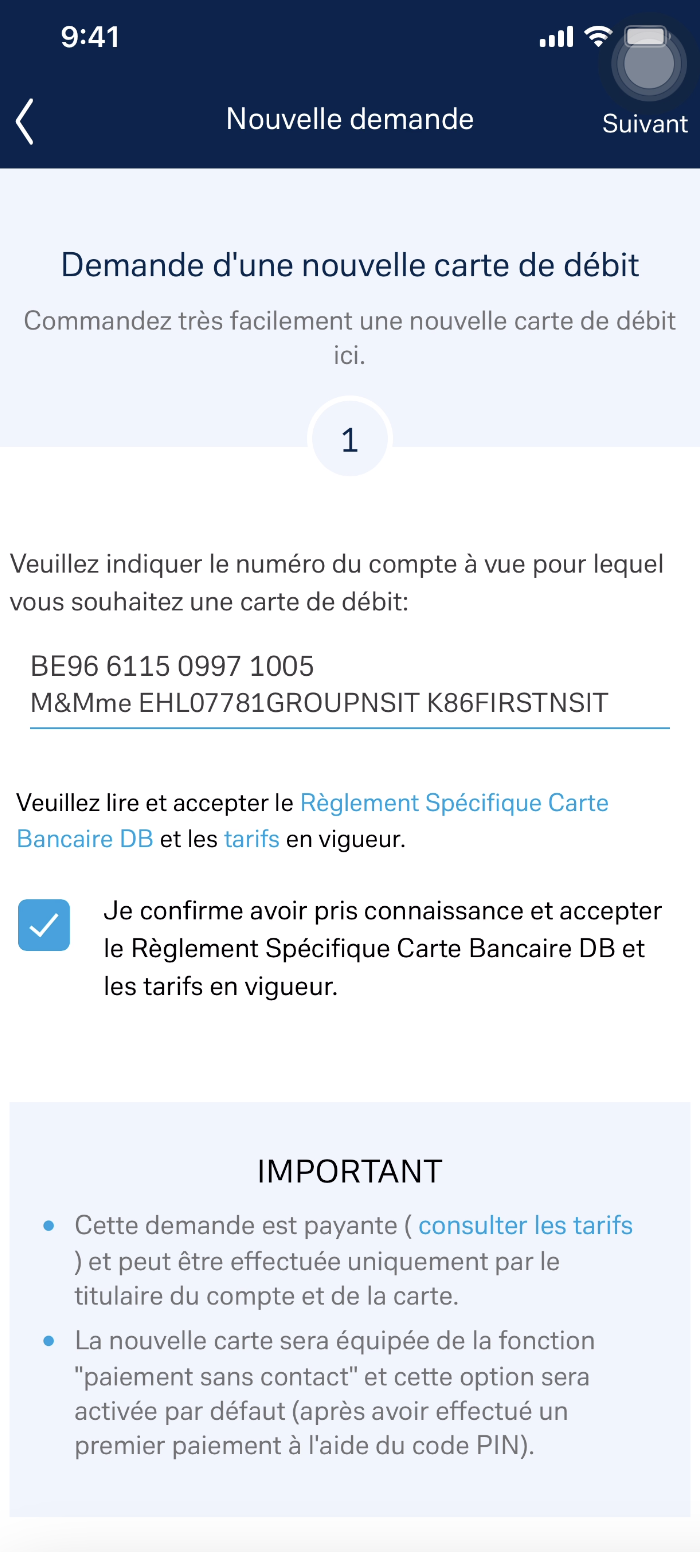Go back with the top-left arrow

tap(26, 122)
